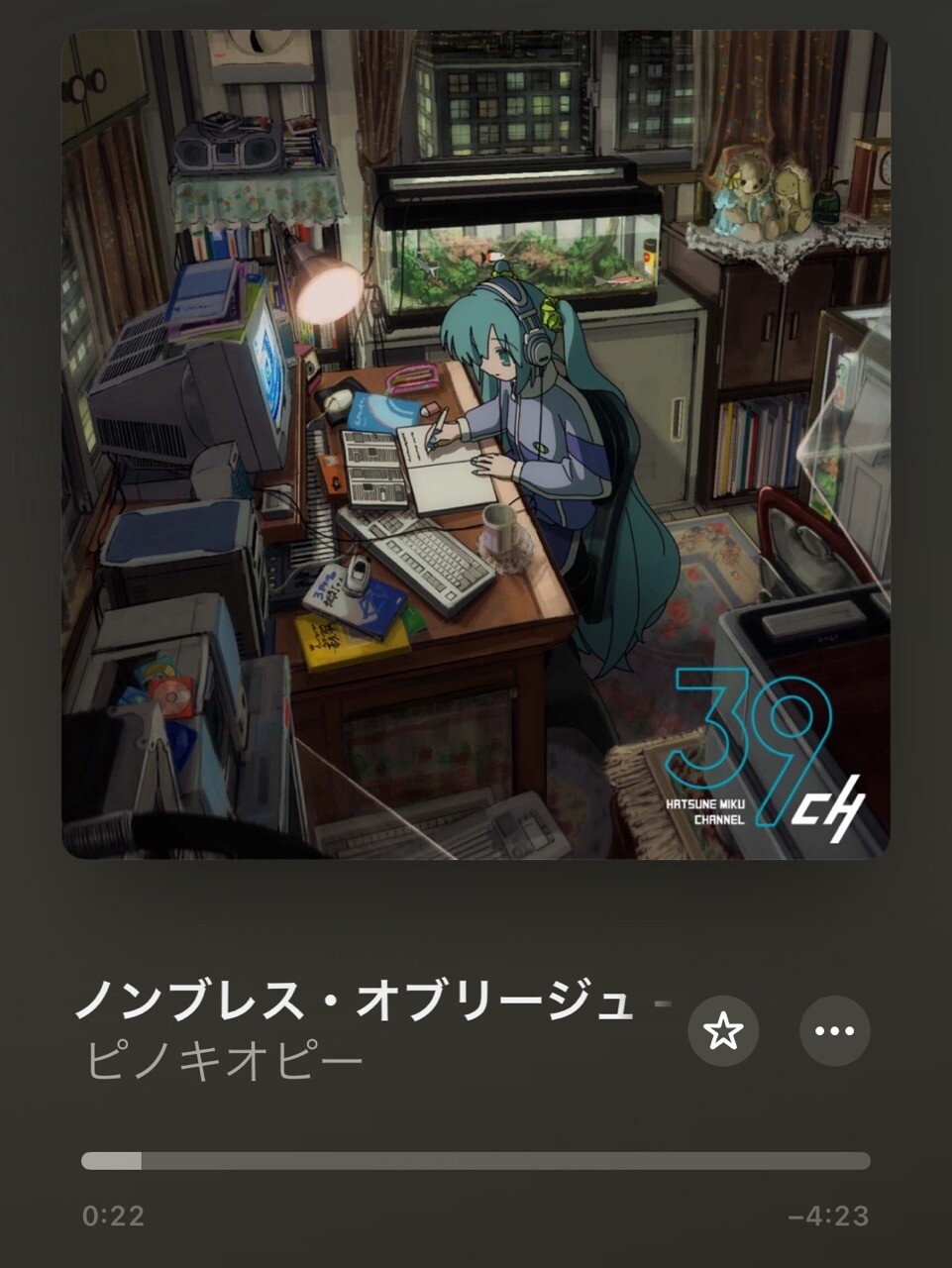Tap the playback progress bar
952x1268 pixels.
pos(476,1161)
